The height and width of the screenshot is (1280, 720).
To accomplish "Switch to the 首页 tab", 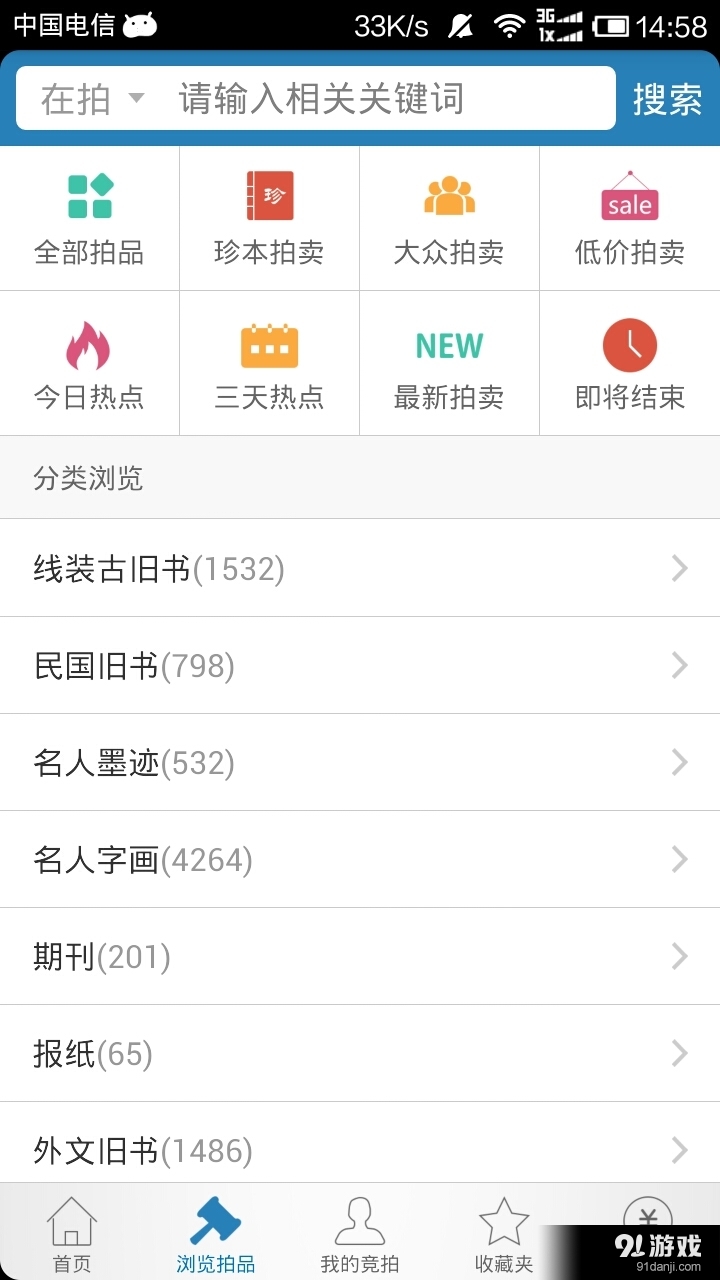I will click(70, 1230).
